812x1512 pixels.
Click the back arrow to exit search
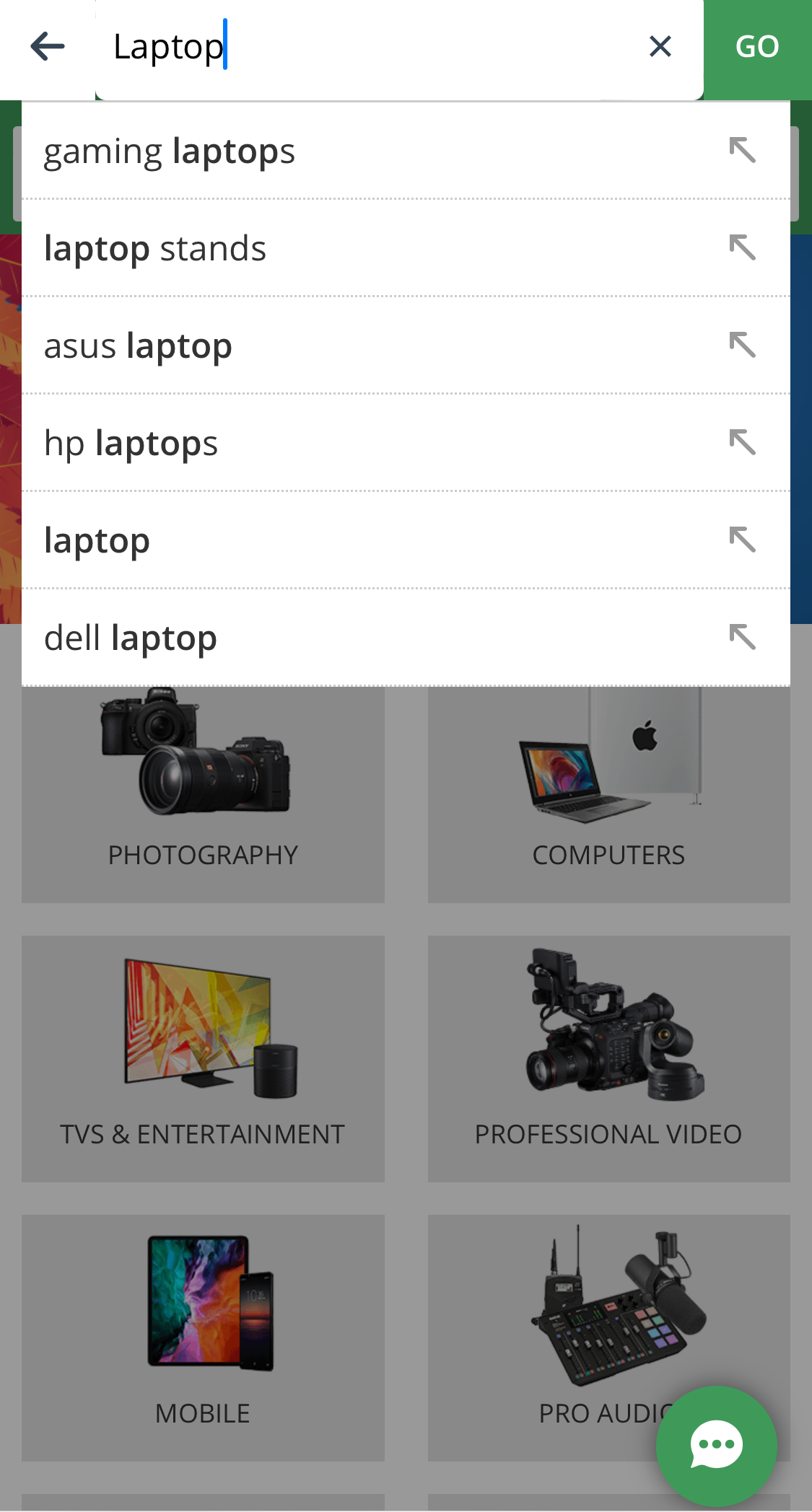46,46
